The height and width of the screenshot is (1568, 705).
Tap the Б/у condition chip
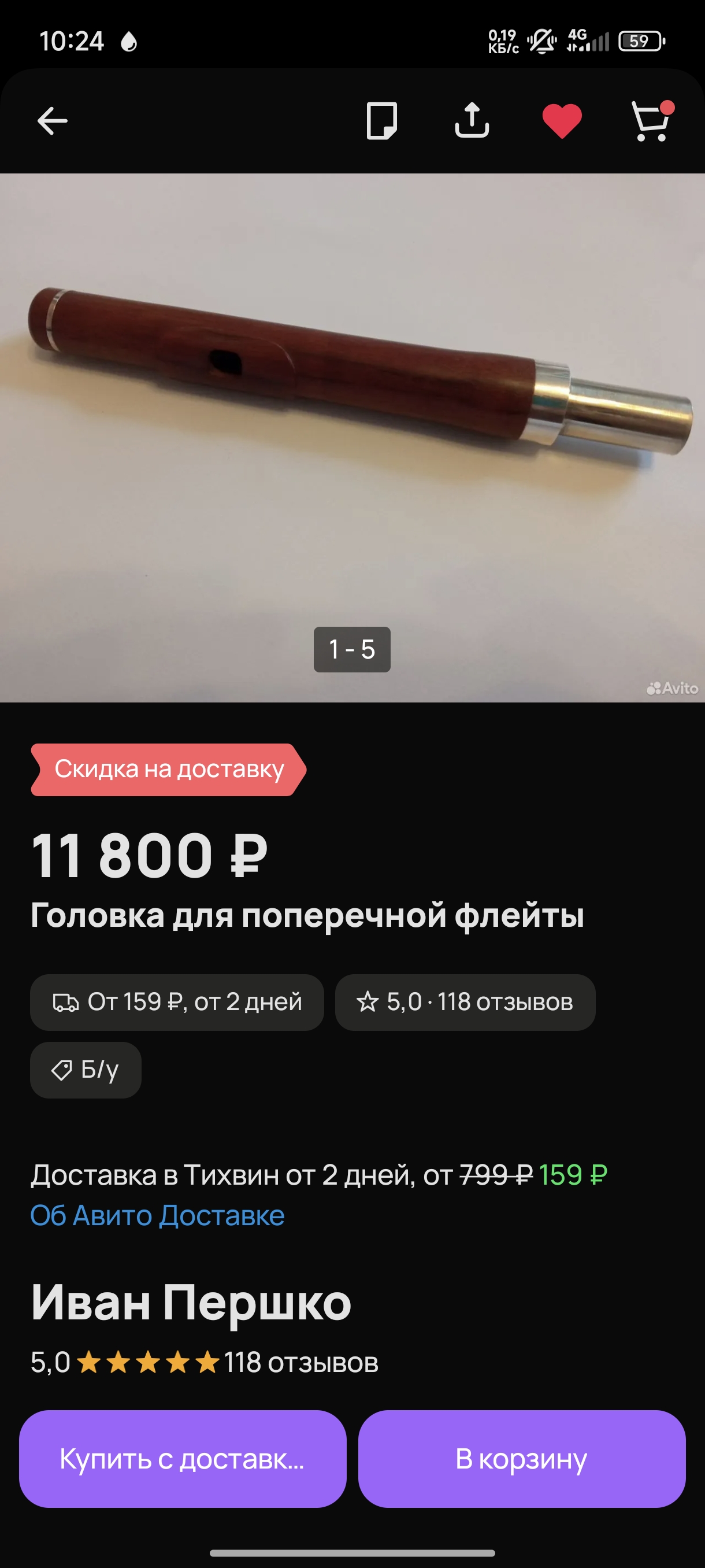86,1070
